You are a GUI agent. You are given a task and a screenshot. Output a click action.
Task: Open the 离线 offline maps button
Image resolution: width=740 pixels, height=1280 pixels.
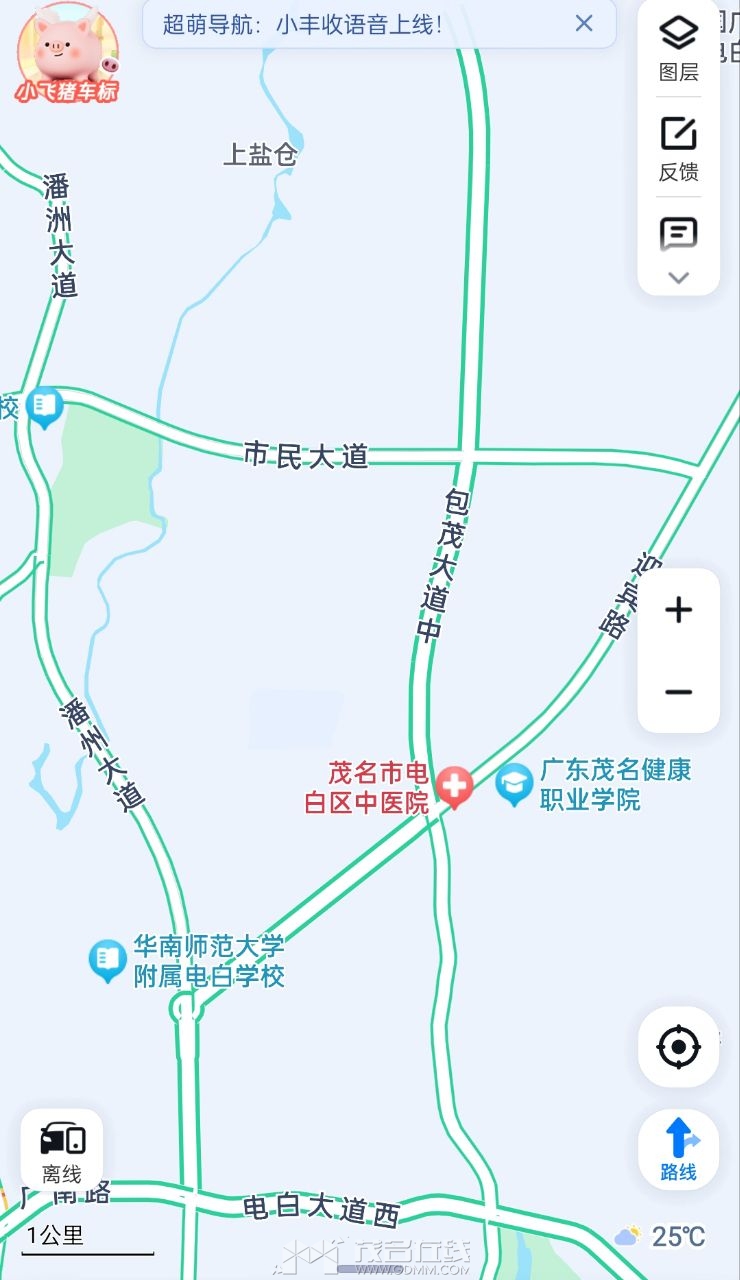pyautogui.click(x=62, y=1149)
